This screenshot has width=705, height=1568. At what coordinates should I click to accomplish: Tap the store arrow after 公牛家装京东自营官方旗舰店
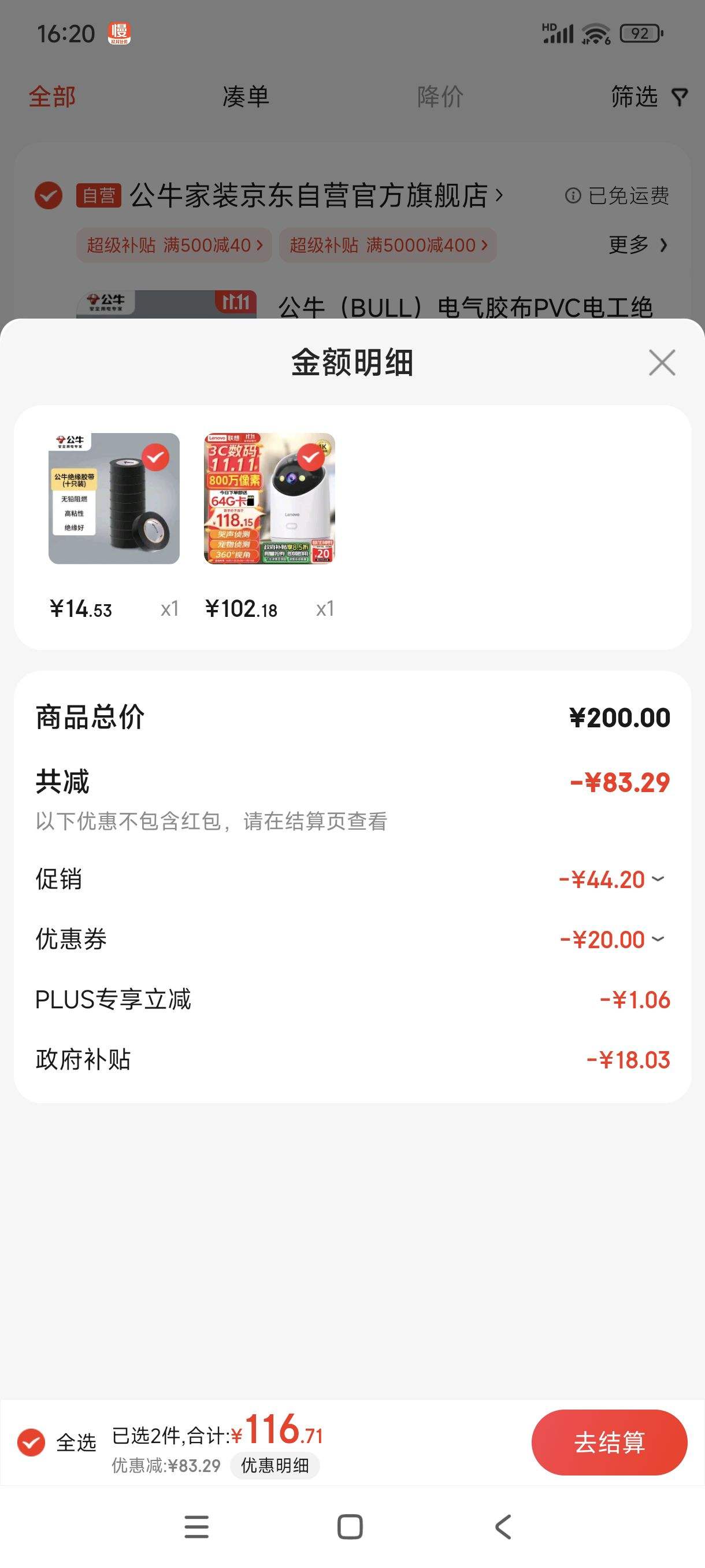[x=500, y=196]
